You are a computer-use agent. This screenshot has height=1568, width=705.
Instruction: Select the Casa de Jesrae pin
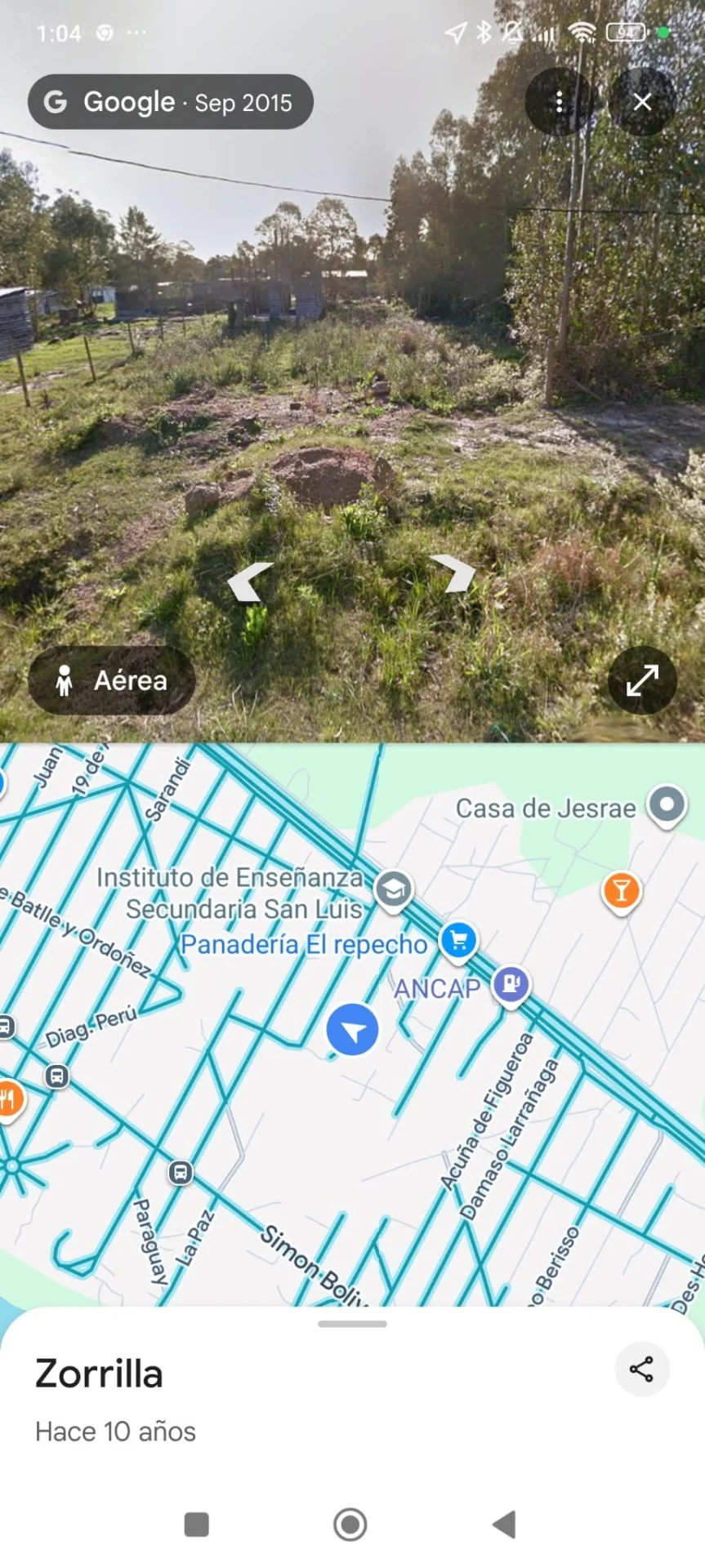[667, 805]
